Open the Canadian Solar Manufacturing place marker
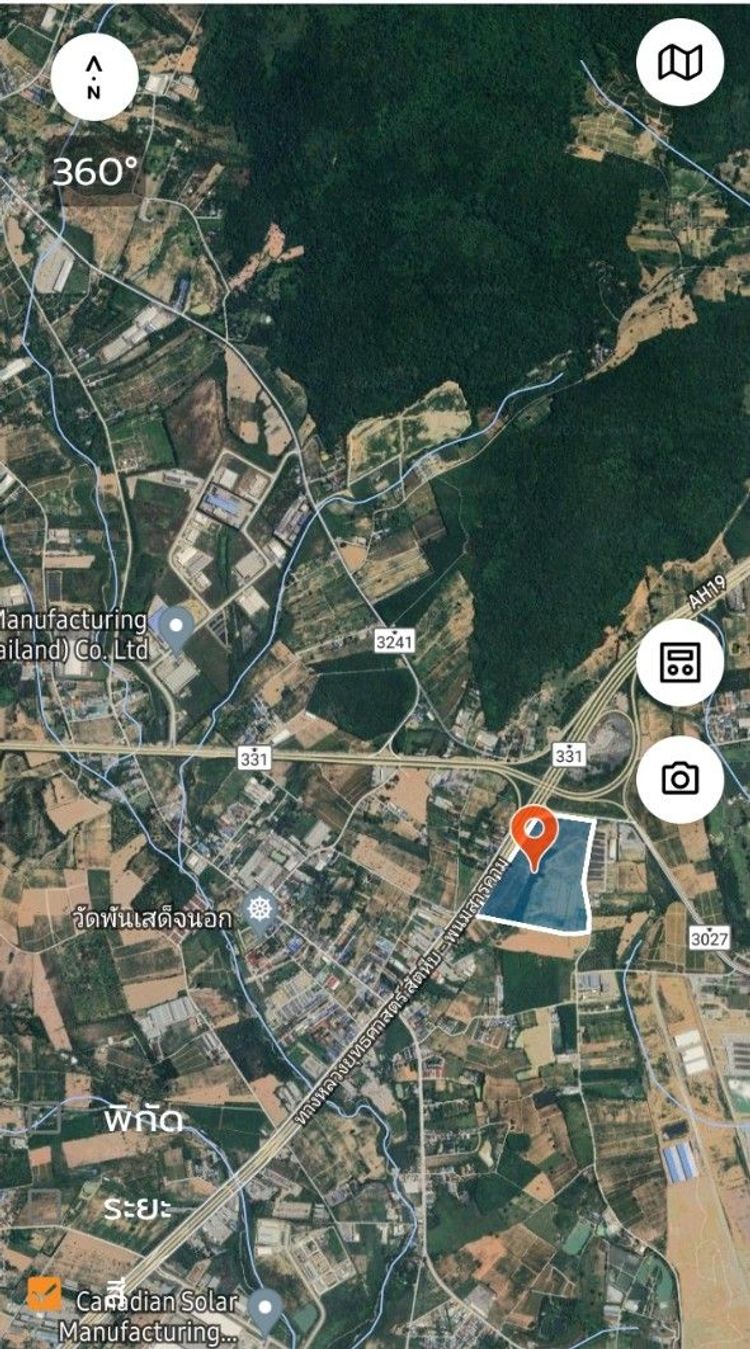The width and height of the screenshot is (750, 1349). pyautogui.click(x=265, y=1304)
